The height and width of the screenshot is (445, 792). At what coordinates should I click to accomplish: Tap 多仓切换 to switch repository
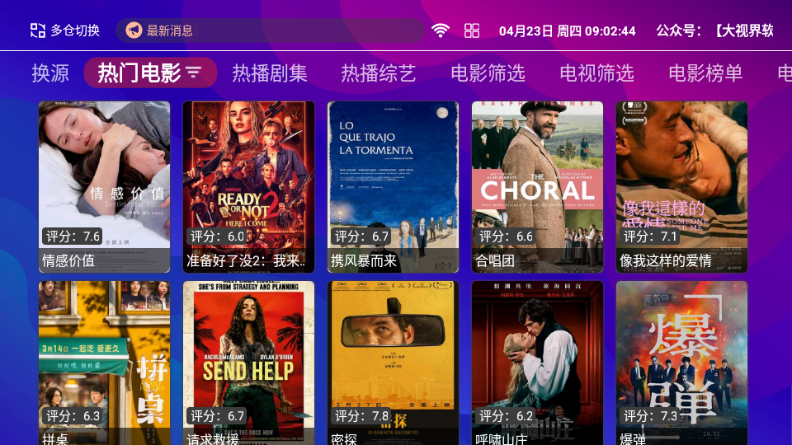coord(65,31)
